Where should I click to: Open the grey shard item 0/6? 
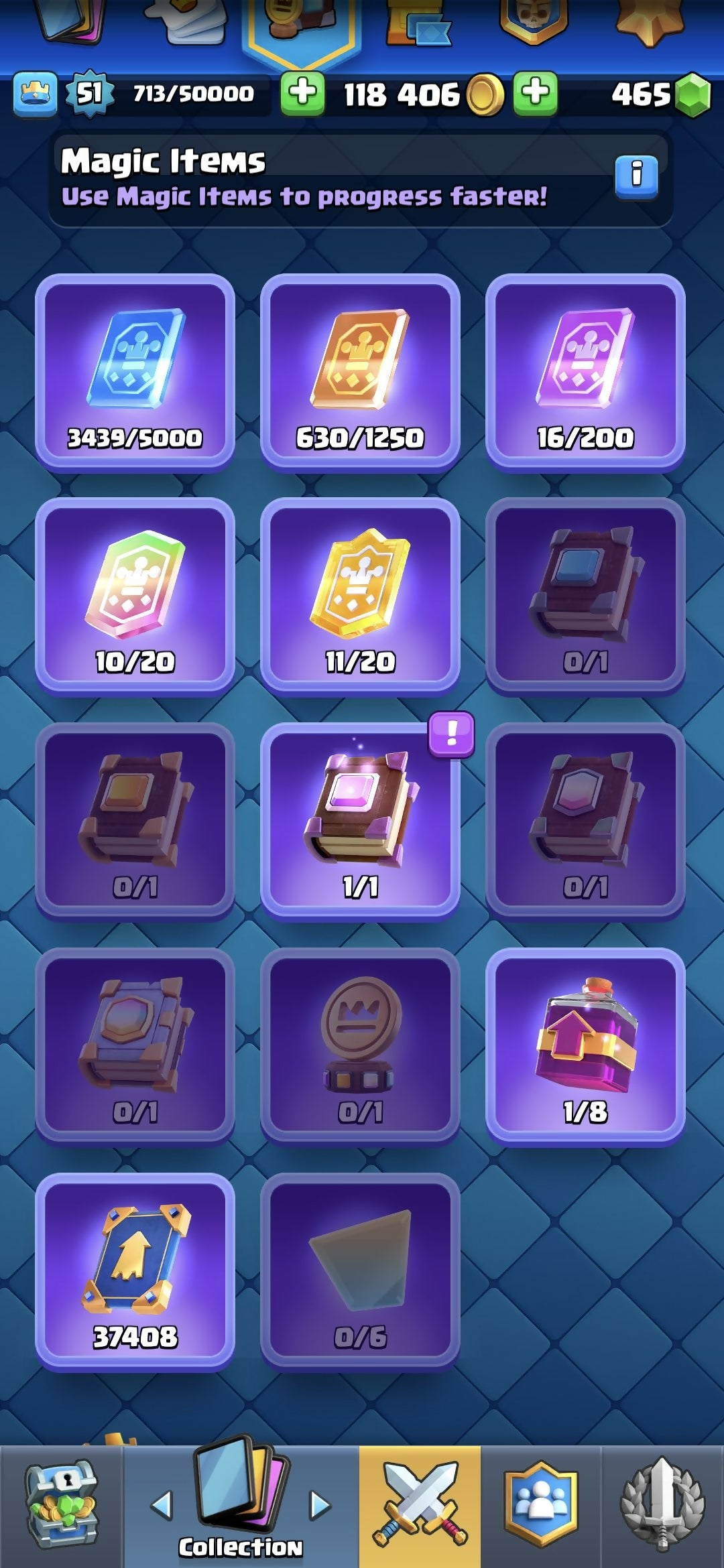pyautogui.click(x=360, y=1272)
